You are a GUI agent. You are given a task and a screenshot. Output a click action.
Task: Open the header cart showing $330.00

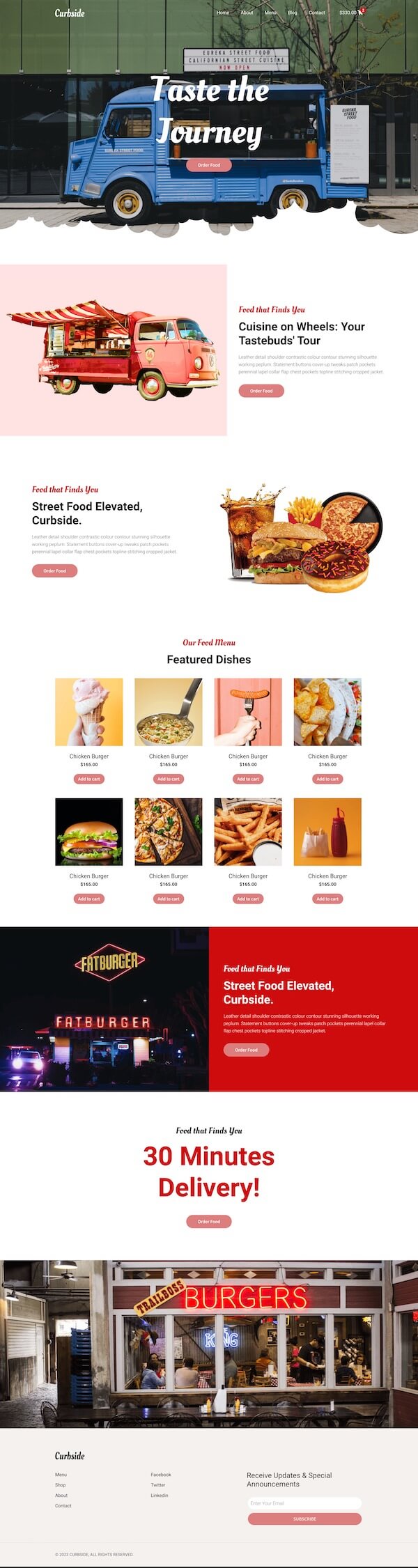point(351,13)
